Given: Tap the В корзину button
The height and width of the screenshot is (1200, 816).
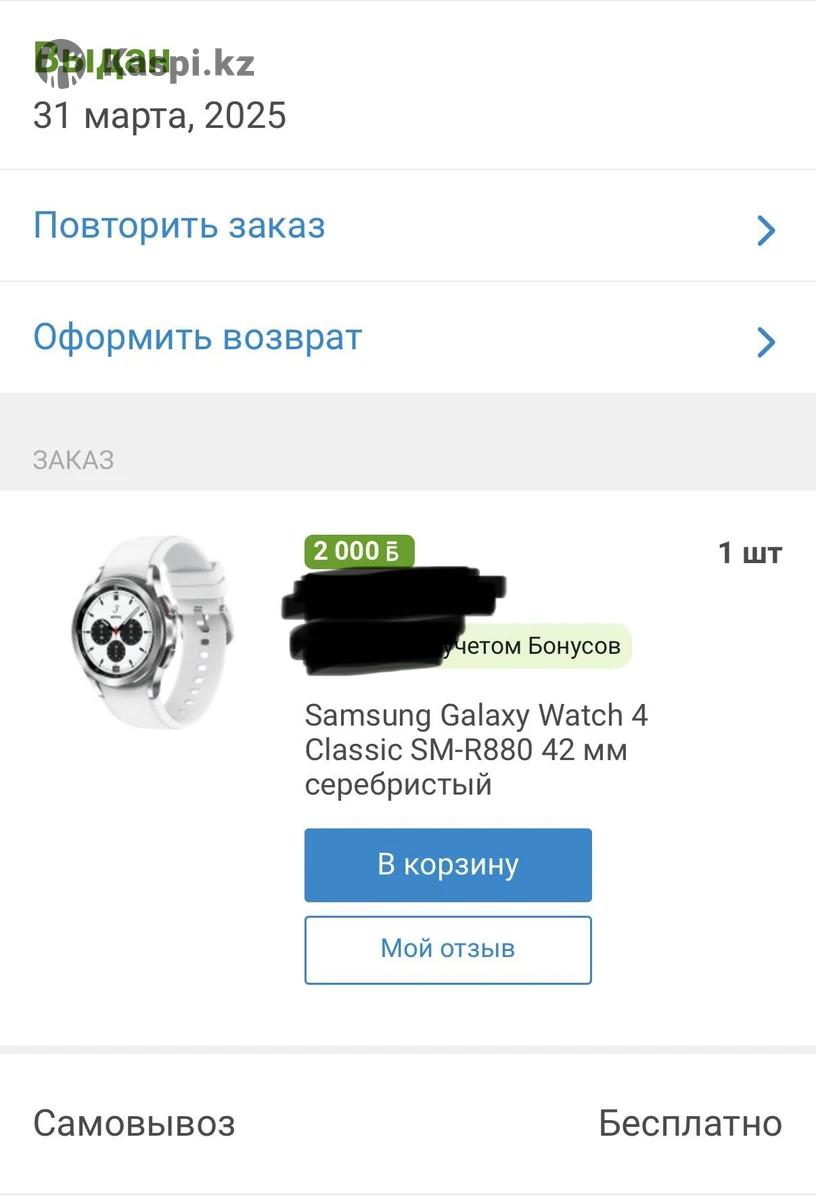Looking at the screenshot, I should (x=448, y=865).
